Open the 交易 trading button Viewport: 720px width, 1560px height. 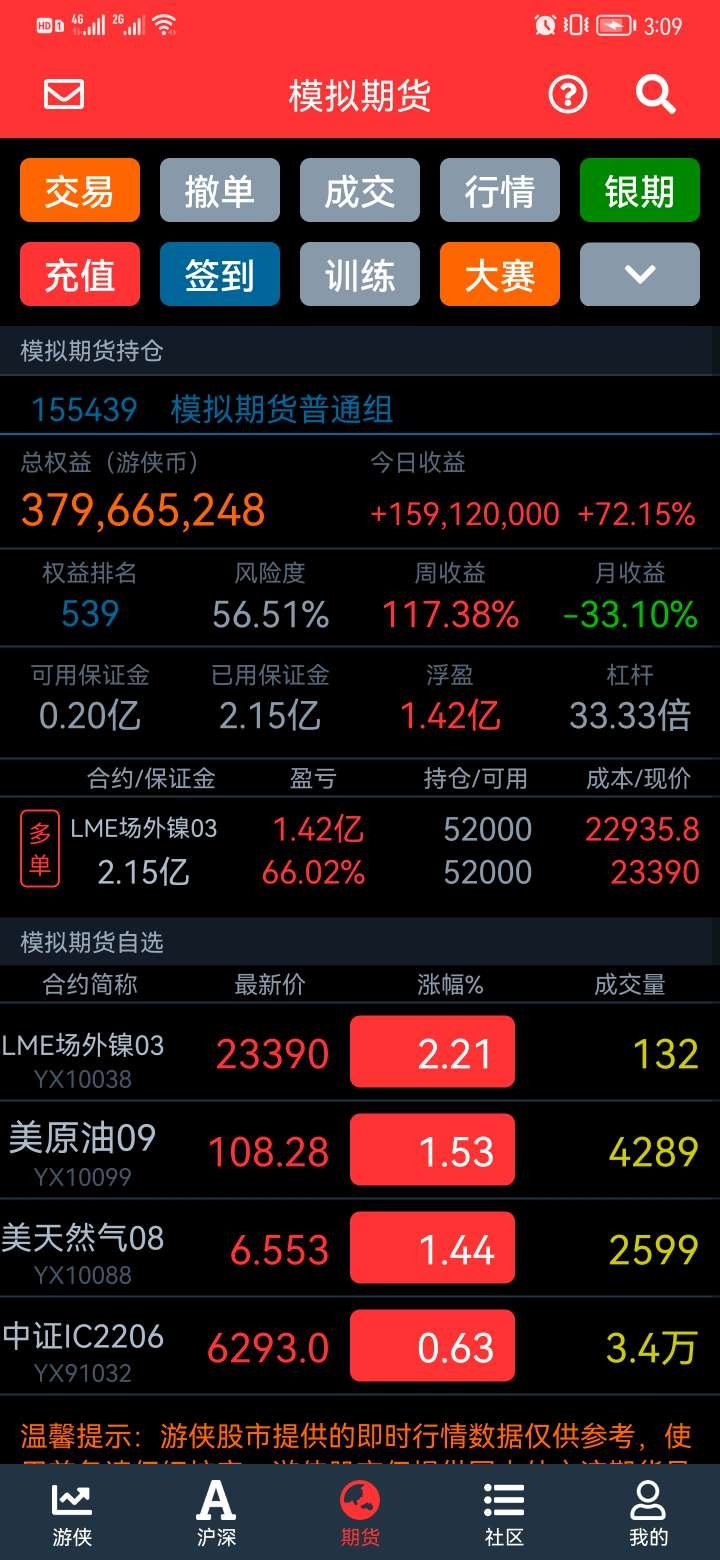(80, 190)
